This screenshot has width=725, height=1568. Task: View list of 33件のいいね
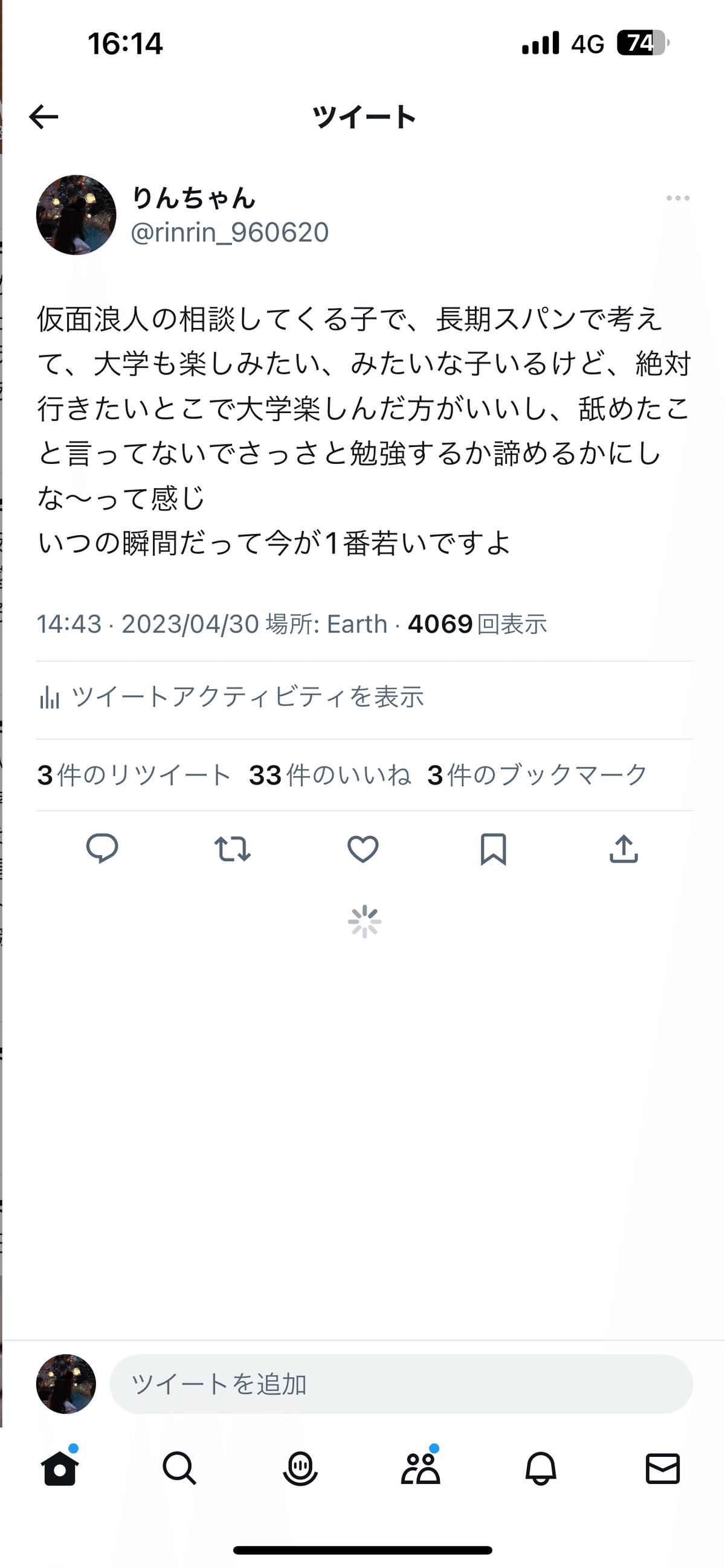pyautogui.click(x=330, y=774)
